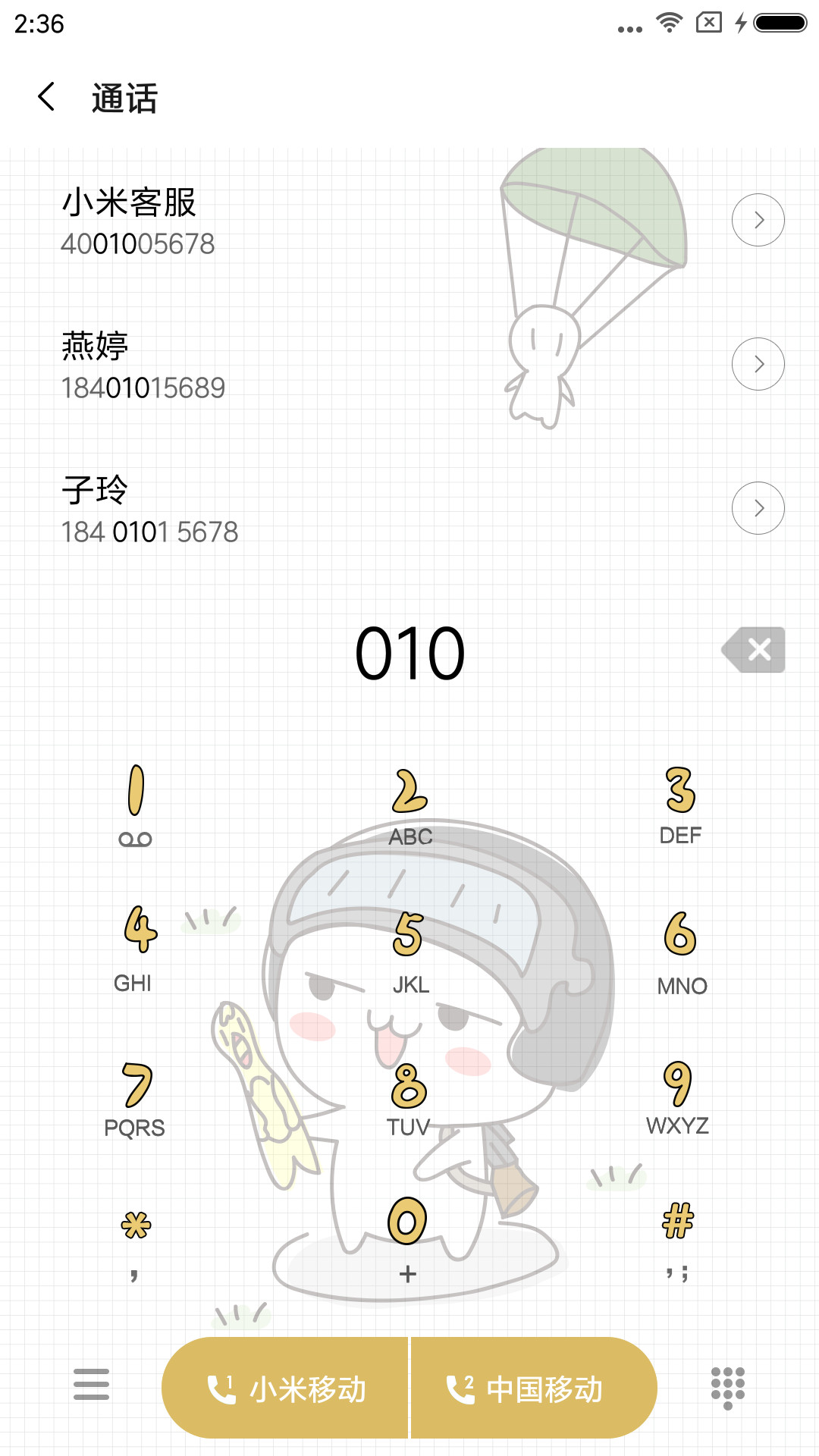Select contact 子玲 from suggestions
The width and height of the screenshot is (819, 1456).
364,508
